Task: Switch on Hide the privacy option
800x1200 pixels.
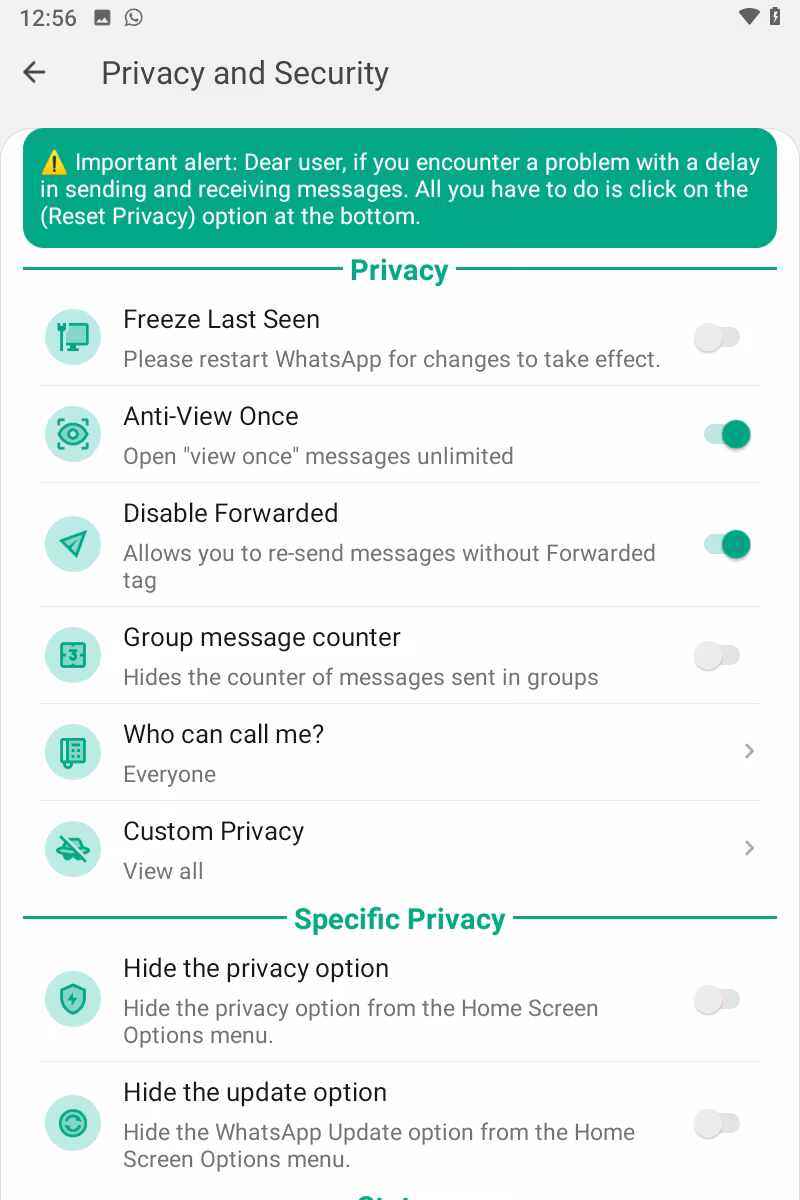Action: [717, 1000]
